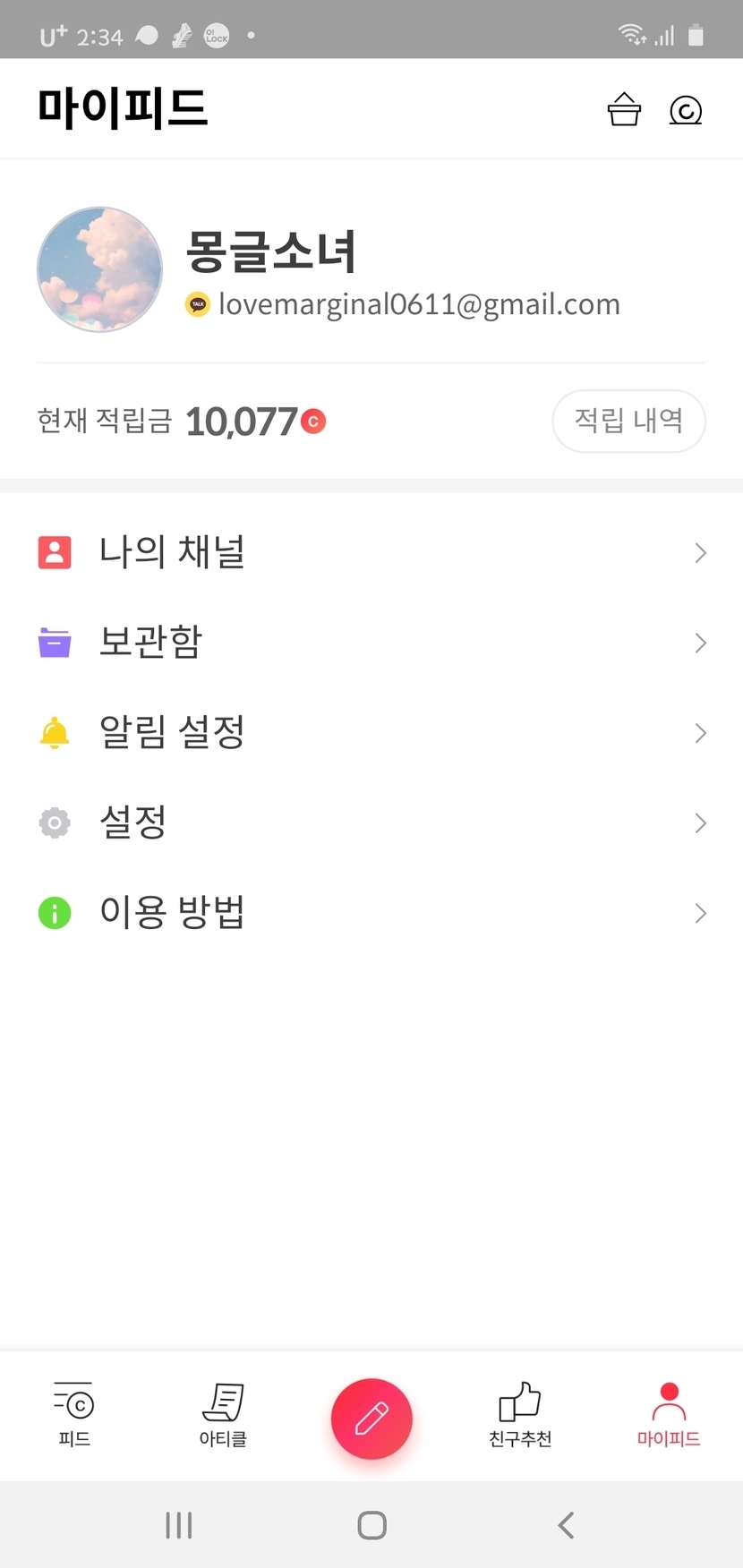Screen dimensions: 743x1568
Task: View 적립 내역 history
Action: pyautogui.click(x=628, y=421)
